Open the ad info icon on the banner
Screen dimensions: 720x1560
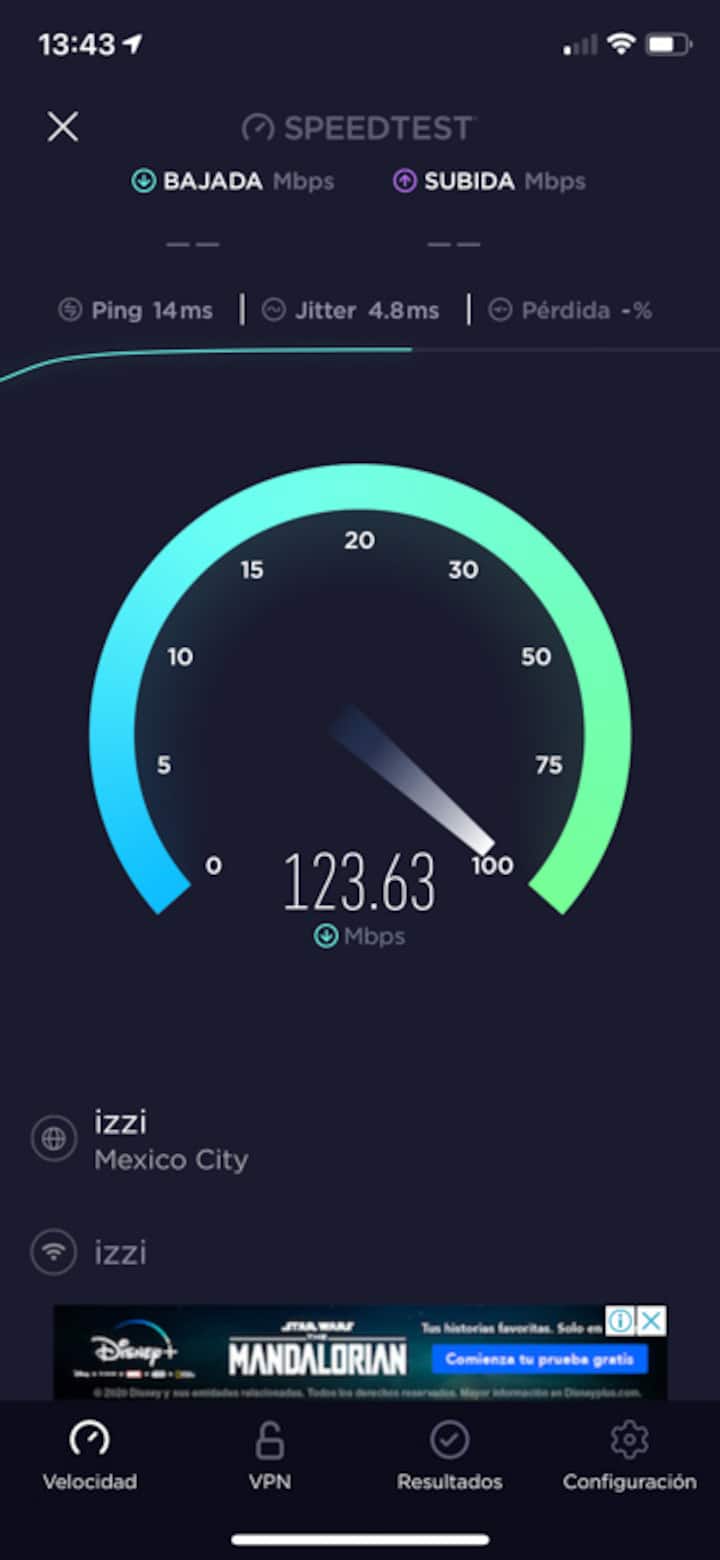point(621,1321)
